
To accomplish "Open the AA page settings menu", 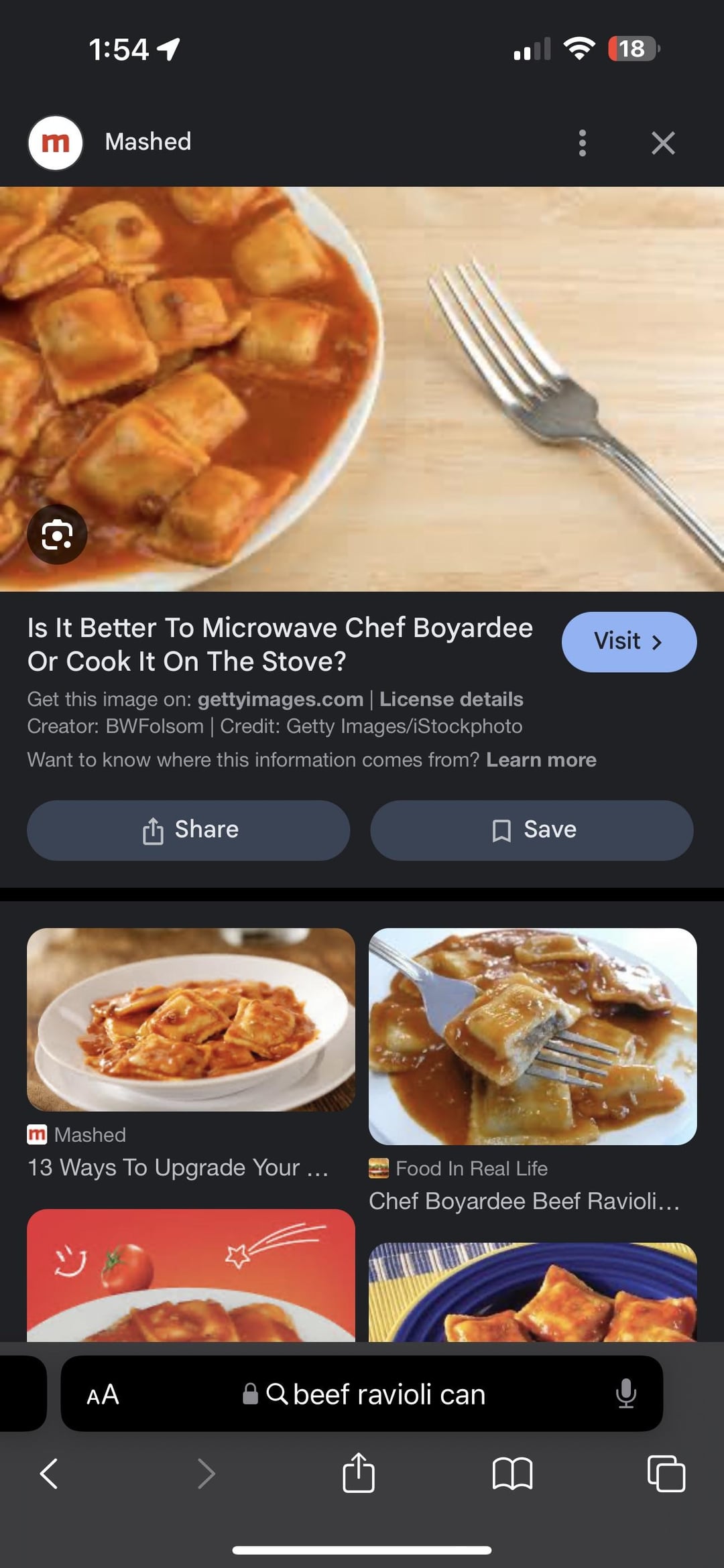I will (x=103, y=1394).
